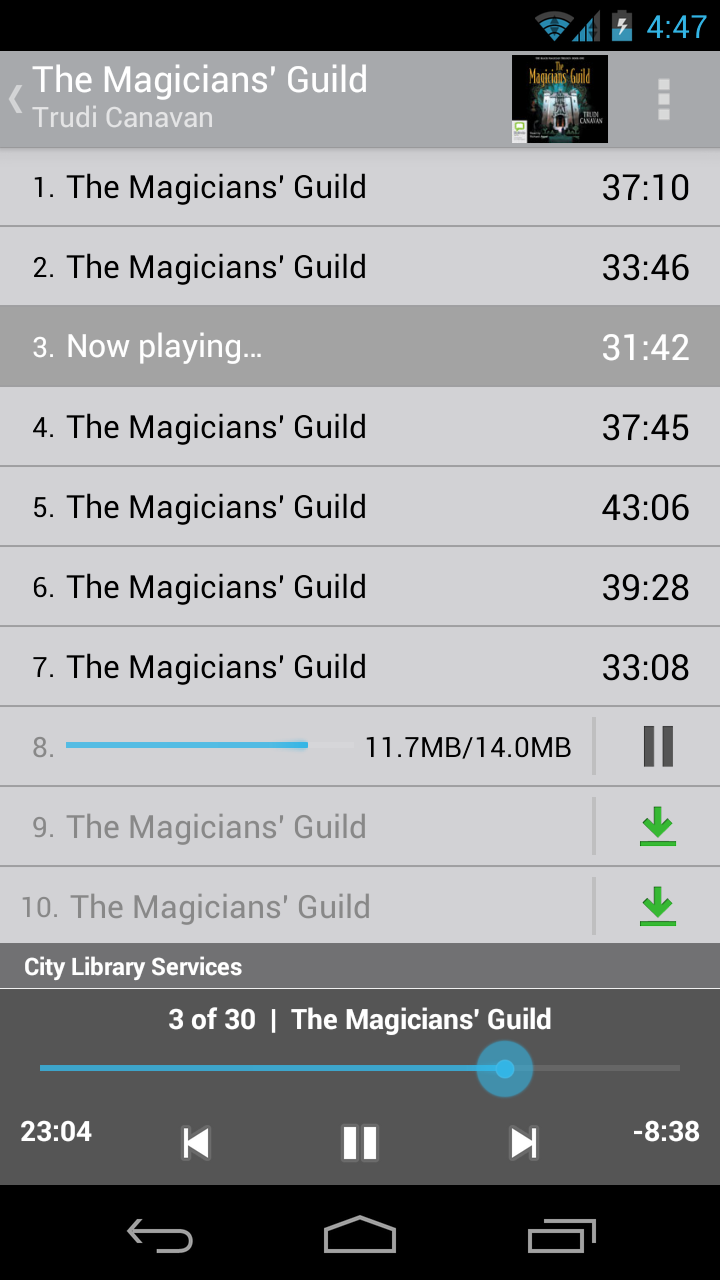
Task: Pause the download of track 8
Action: (x=658, y=747)
